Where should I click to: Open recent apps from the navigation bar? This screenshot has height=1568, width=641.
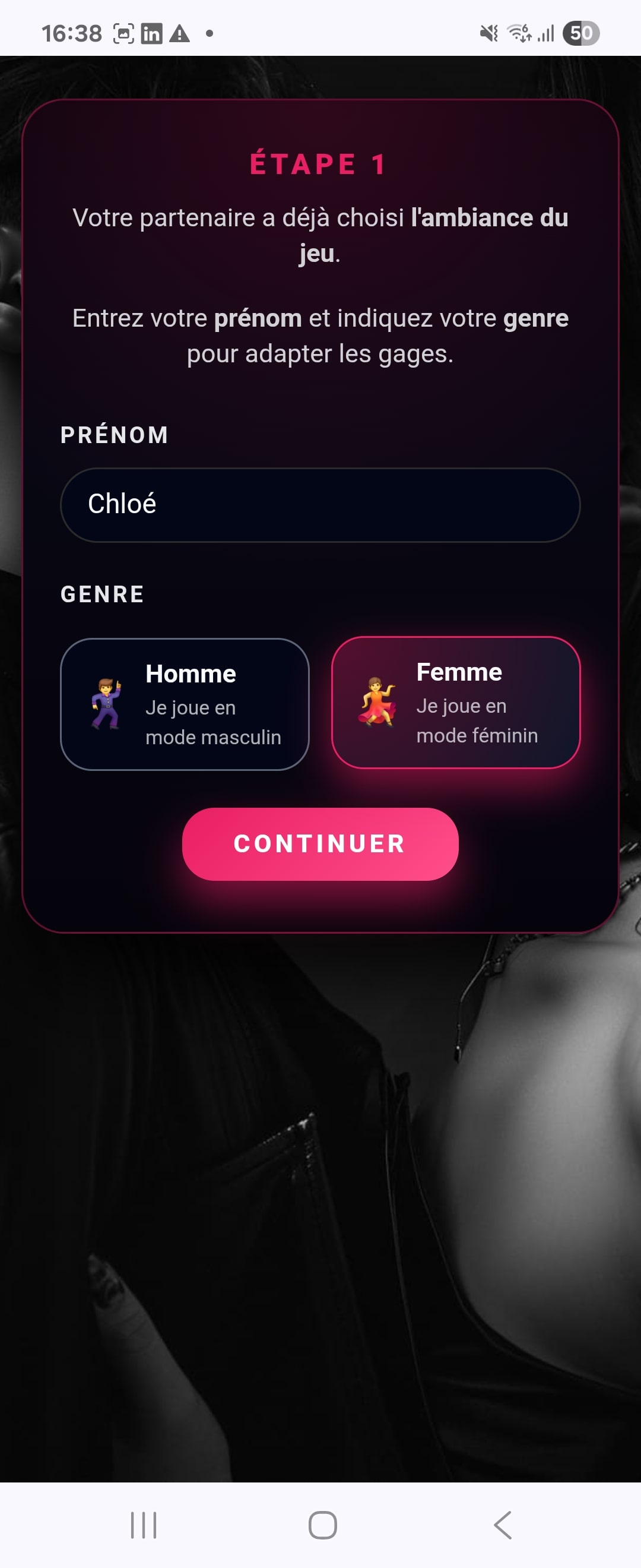tap(144, 1525)
